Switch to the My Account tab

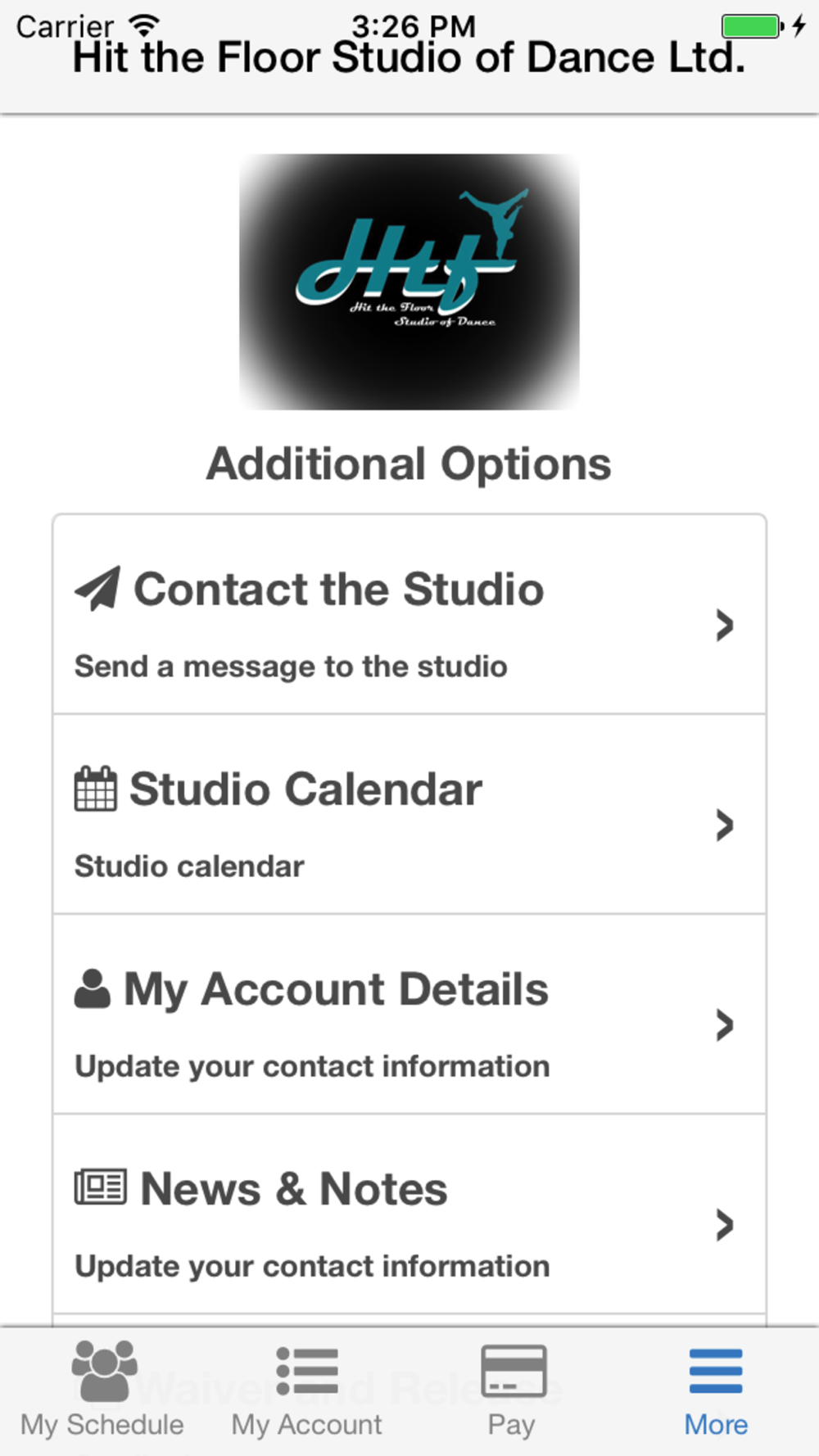pos(307,1390)
